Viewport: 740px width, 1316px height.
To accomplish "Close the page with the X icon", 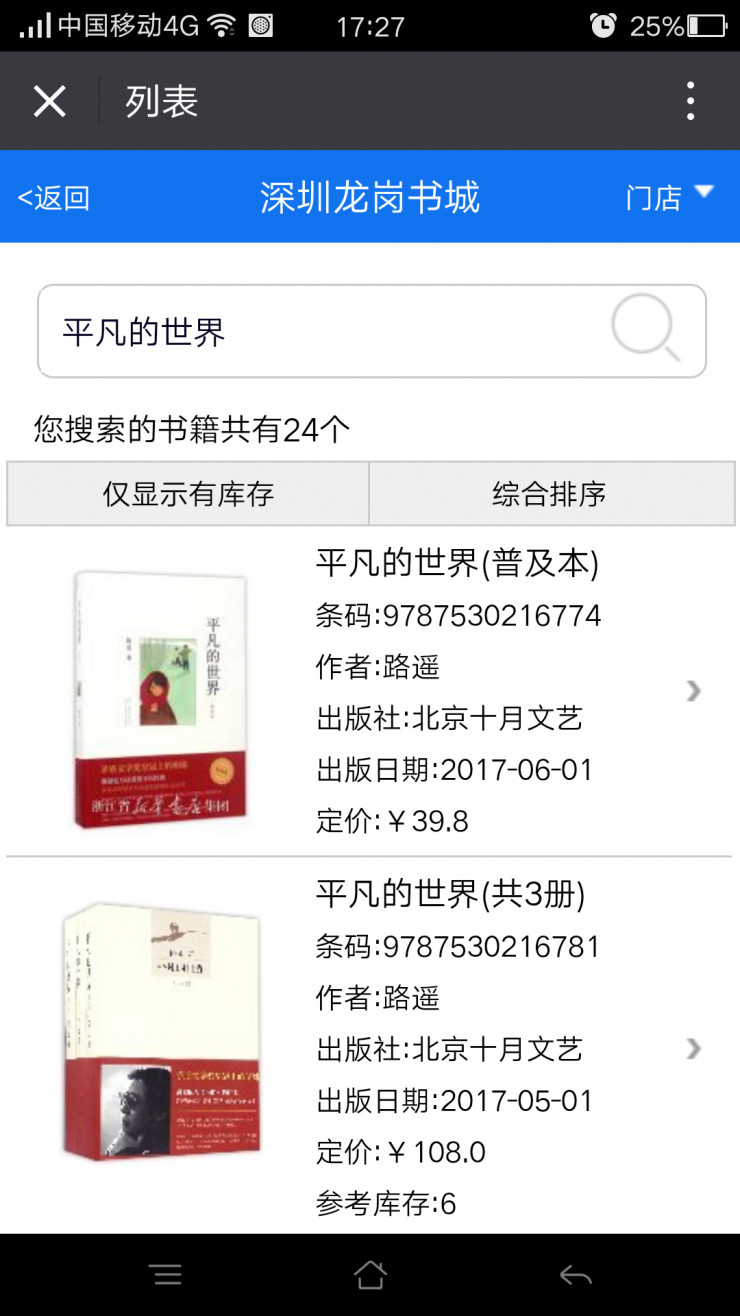I will tap(47, 100).
